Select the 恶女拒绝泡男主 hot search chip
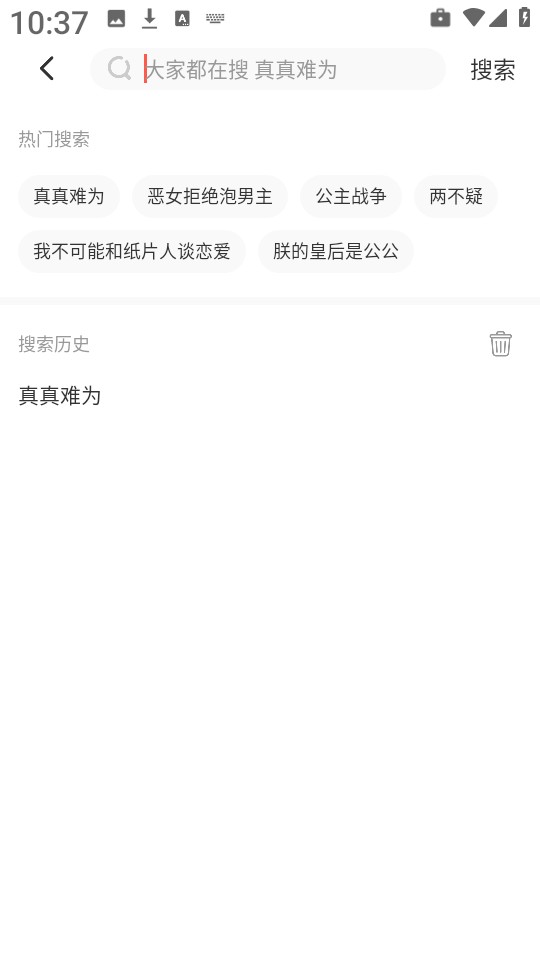540x960 pixels. tap(210, 197)
